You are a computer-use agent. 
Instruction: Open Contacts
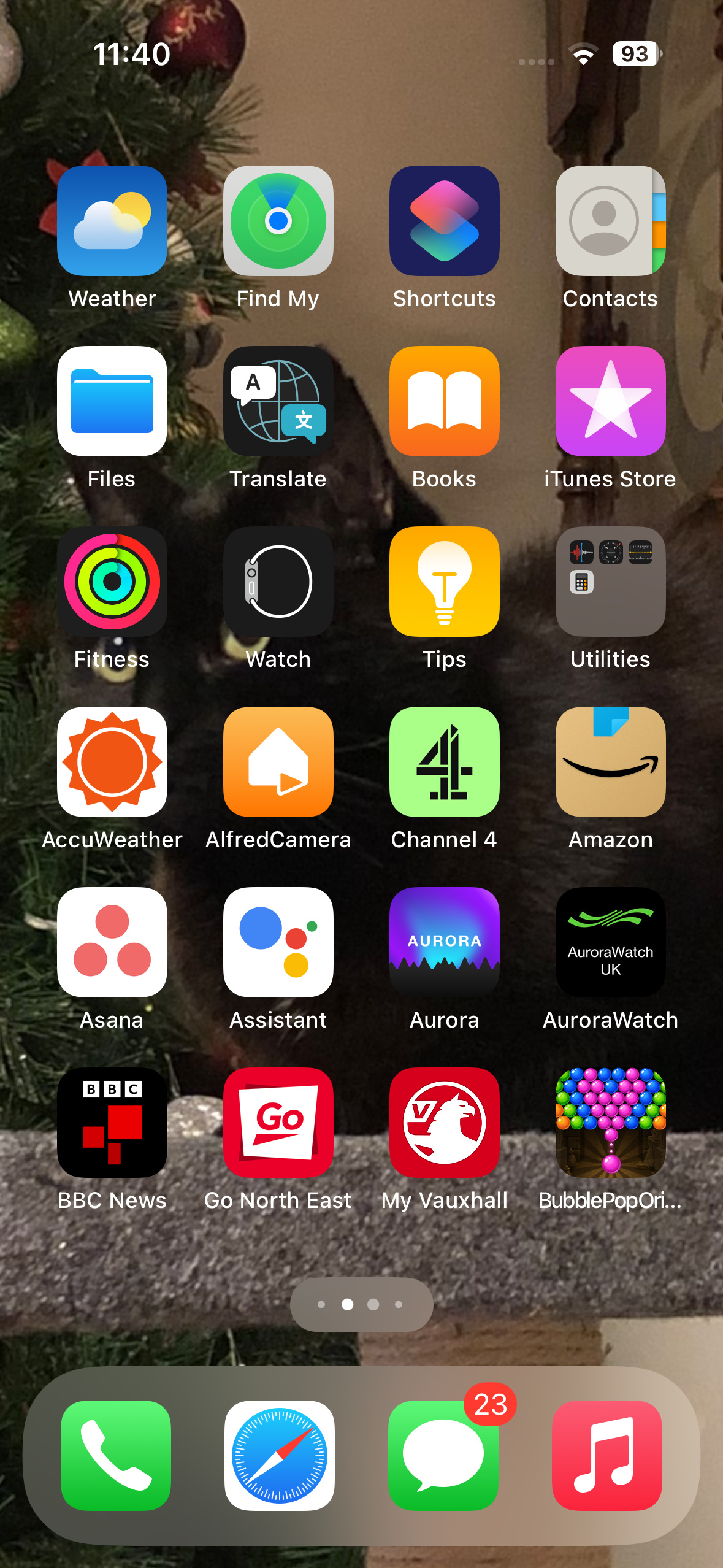click(611, 221)
